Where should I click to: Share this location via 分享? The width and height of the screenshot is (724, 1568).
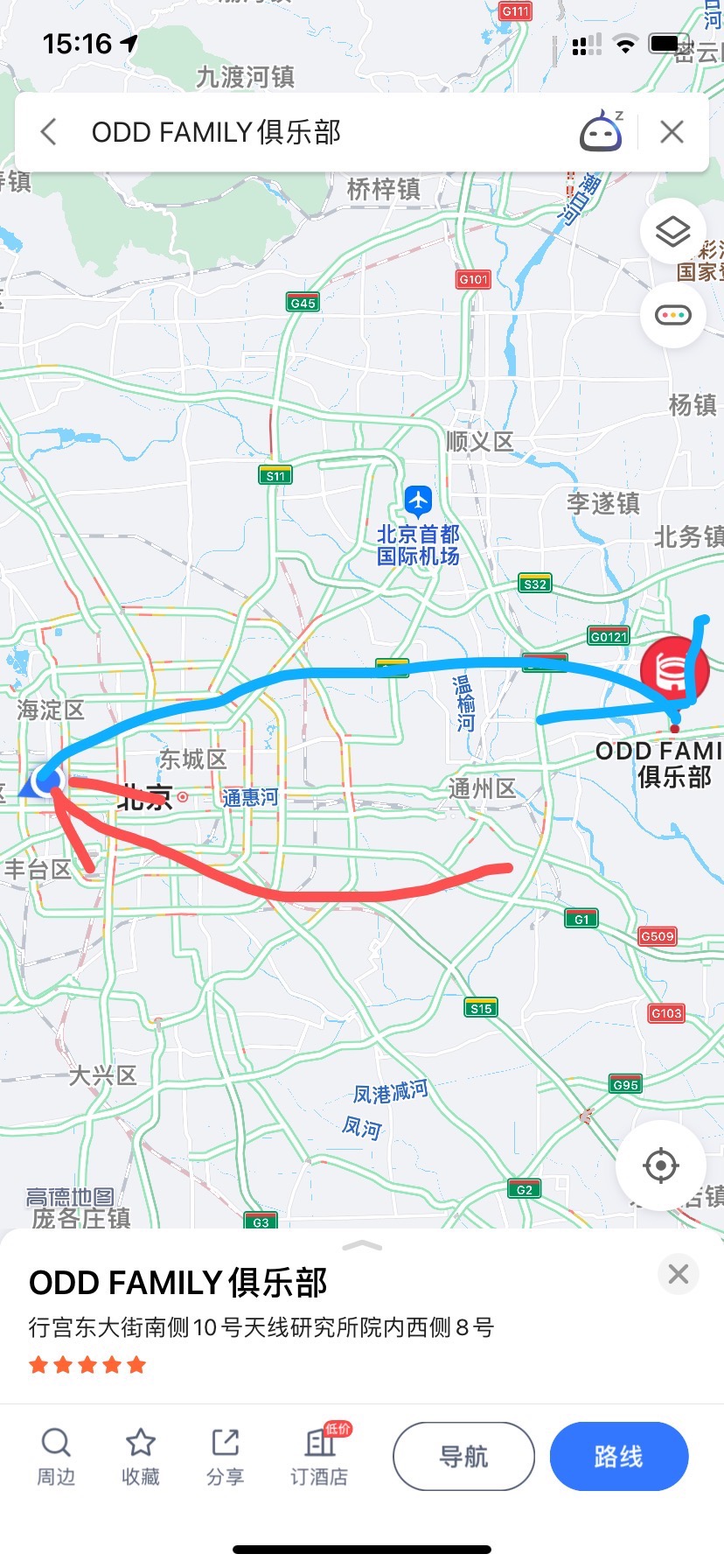tap(226, 1457)
